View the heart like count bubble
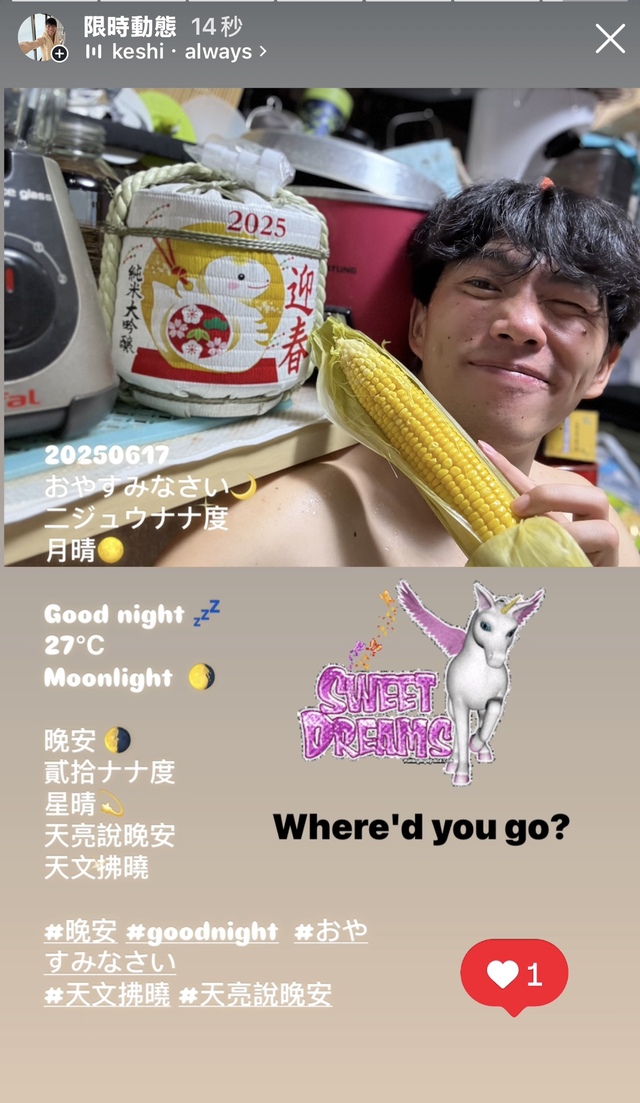Screen dimensions: 640x1103 pos(514,974)
